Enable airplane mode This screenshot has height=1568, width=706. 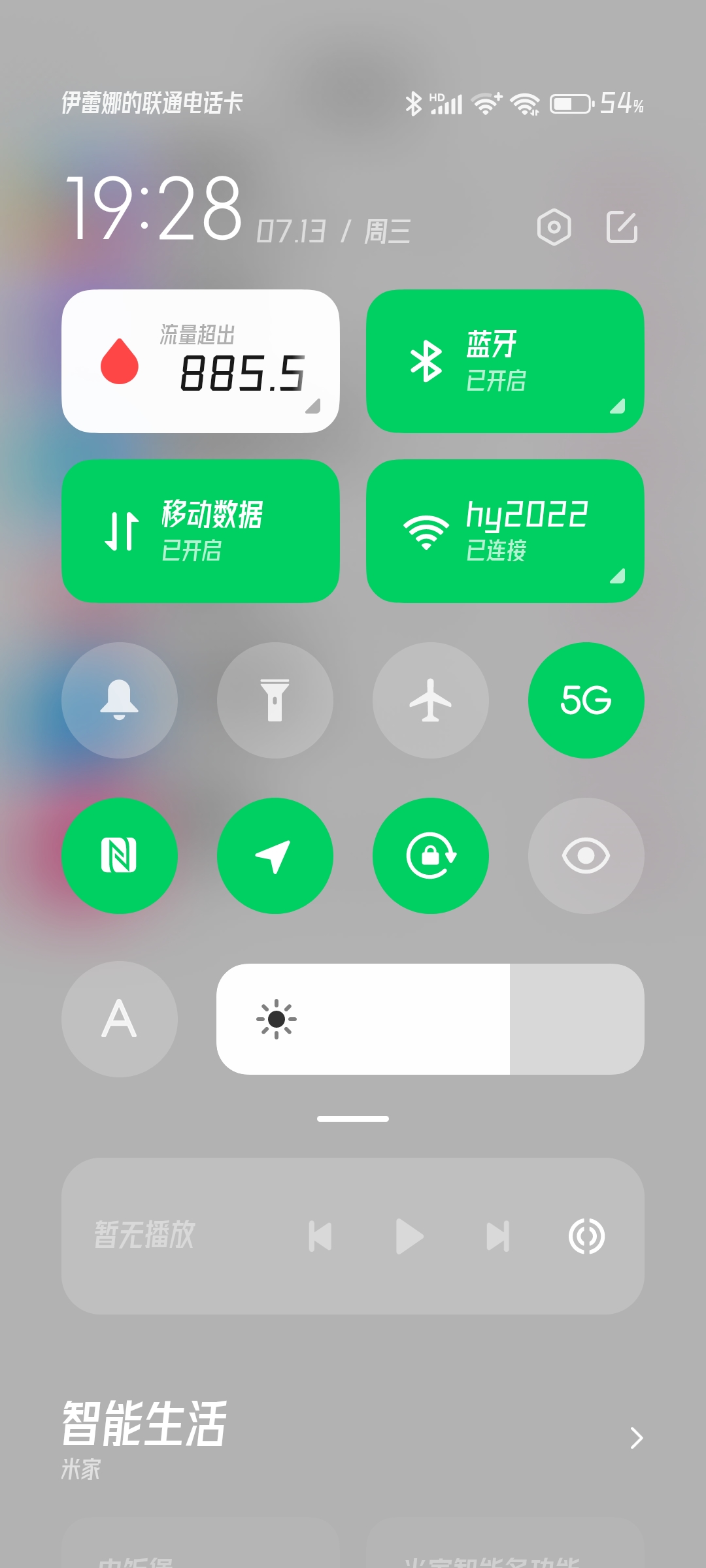click(x=431, y=700)
